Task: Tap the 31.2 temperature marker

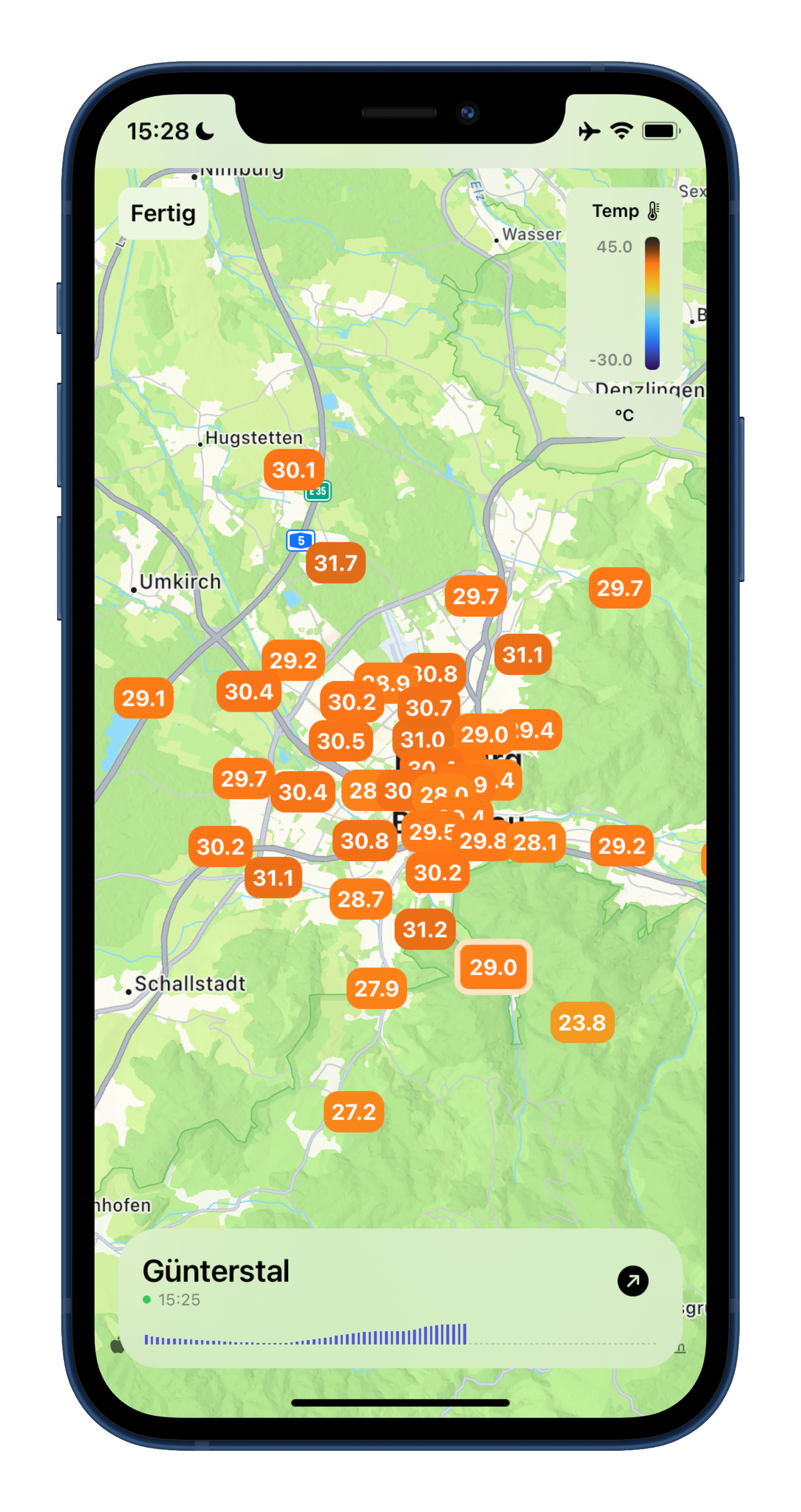Action: (425, 929)
